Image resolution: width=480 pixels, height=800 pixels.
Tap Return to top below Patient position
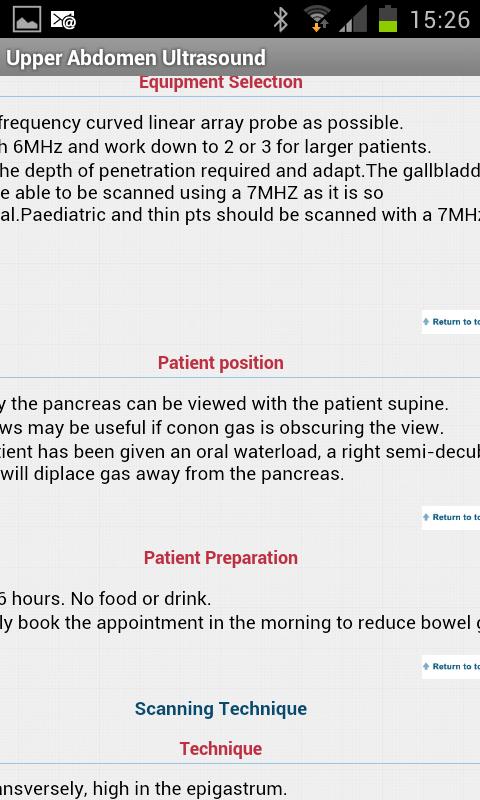pos(451,517)
